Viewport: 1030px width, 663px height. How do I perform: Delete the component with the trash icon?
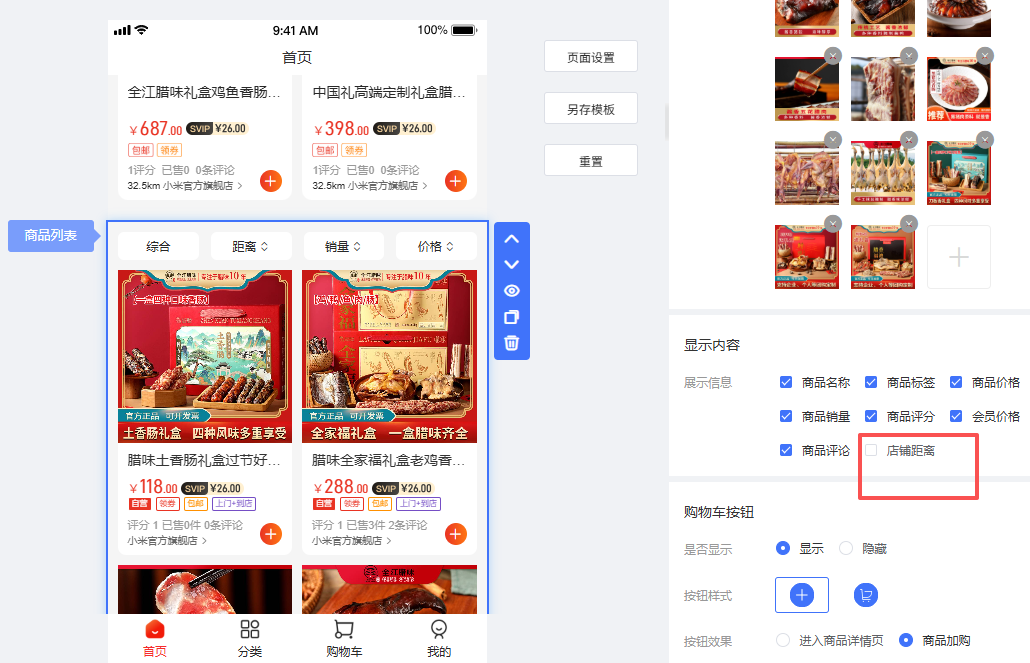511,343
